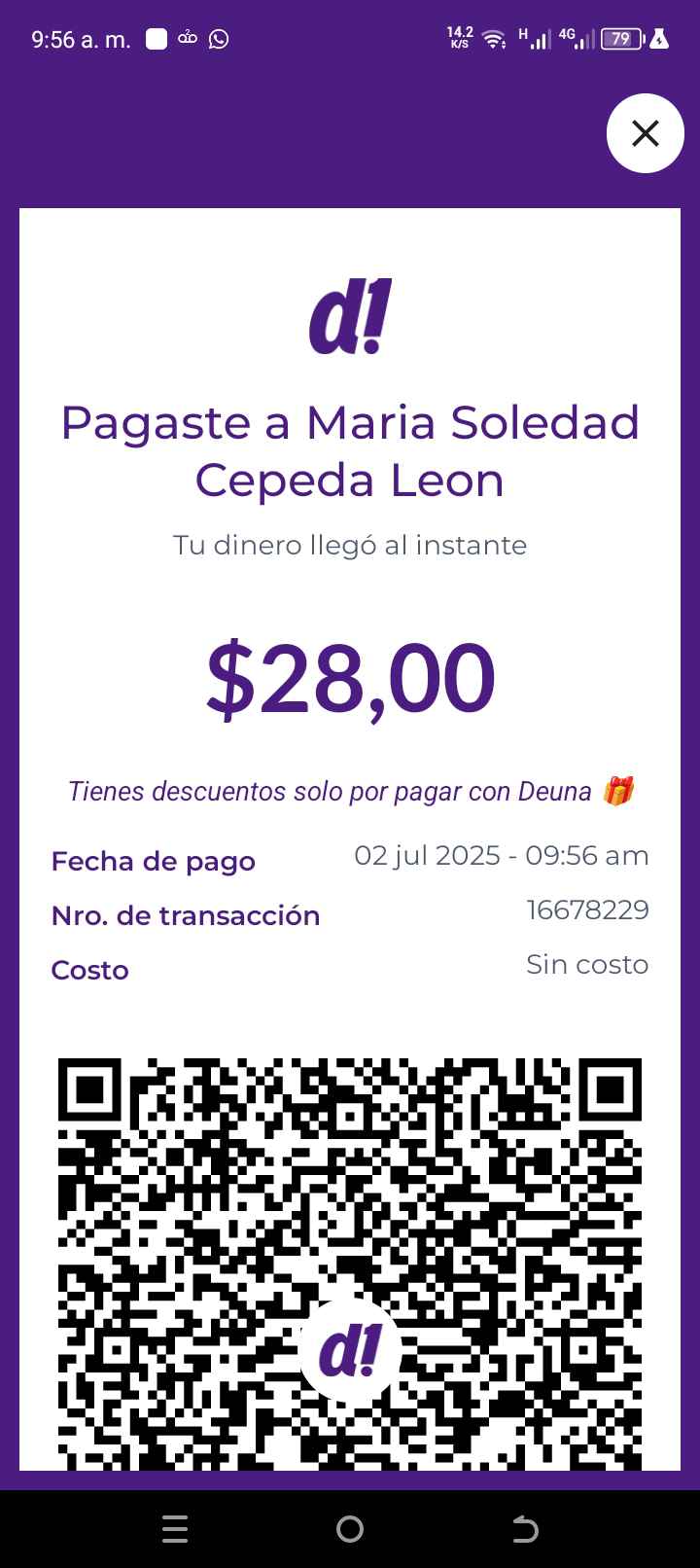Go back using the system back button
The image size is (700, 1568).
pos(525,1529)
